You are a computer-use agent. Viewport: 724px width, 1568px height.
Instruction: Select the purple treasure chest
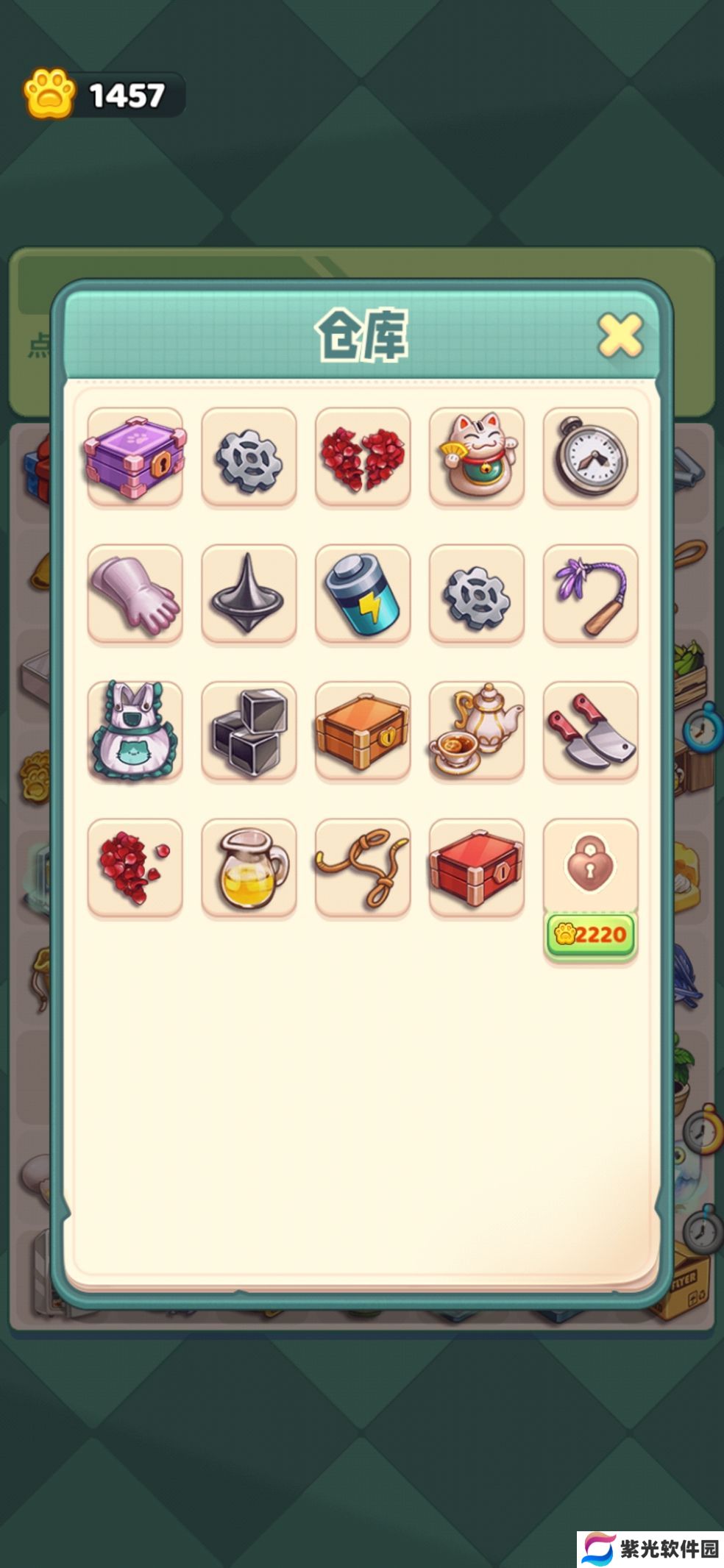tap(135, 457)
